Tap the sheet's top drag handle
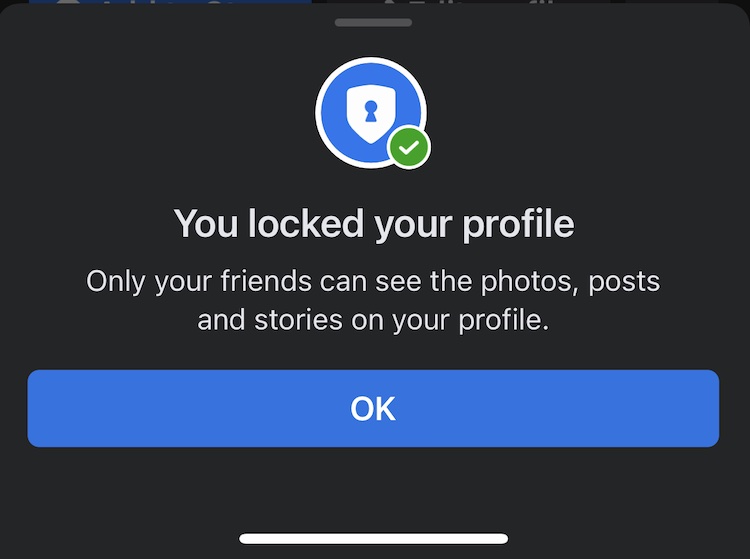Screen dimensions: 750x559 [x=373, y=21]
